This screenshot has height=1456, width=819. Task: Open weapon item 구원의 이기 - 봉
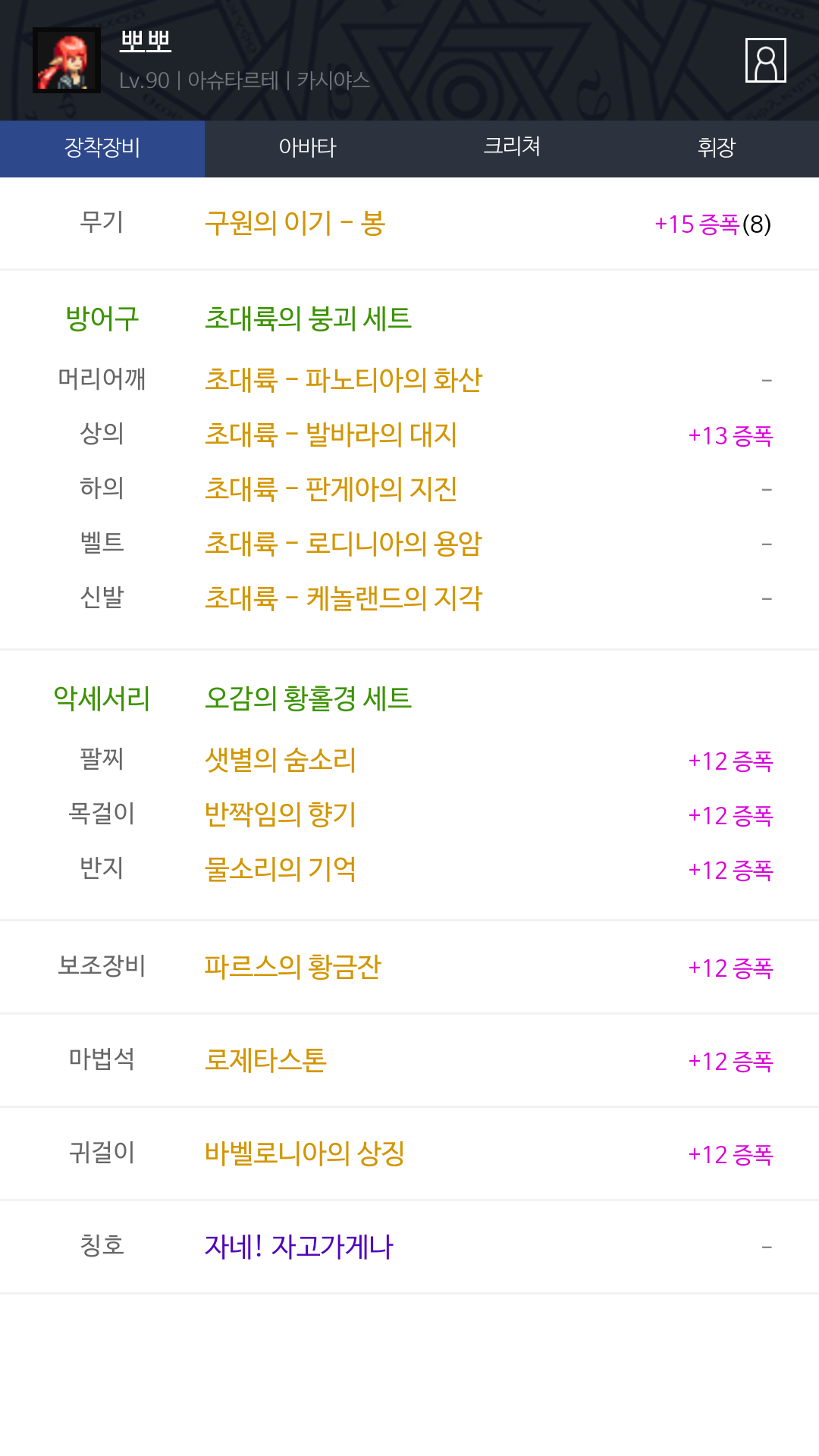point(295,224)
